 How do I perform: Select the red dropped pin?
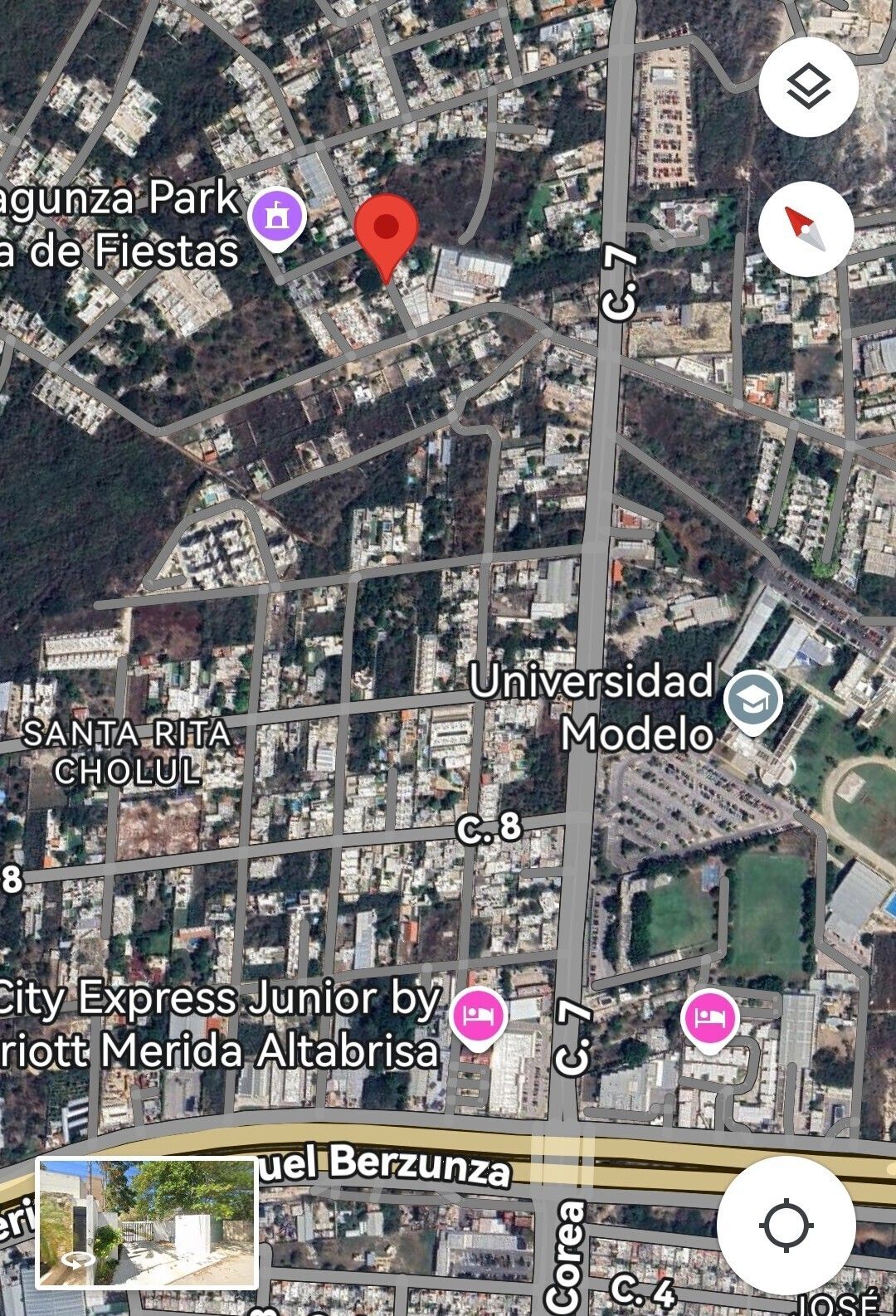(386, 230)
